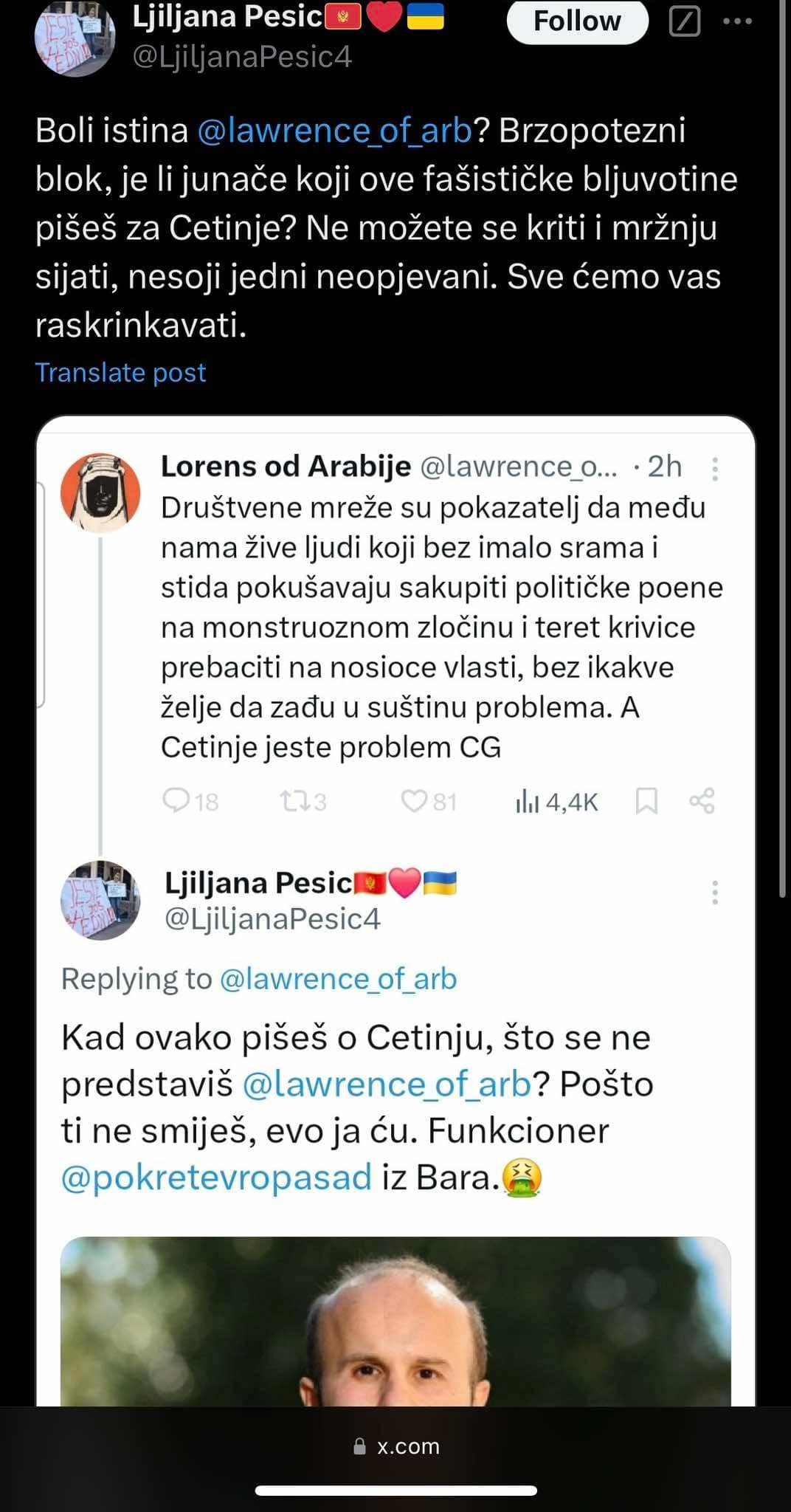Open analytics via the 4,4K views icon
Image resolution: width=791 pixels, height=1512 pixels.
pos(528,802)
